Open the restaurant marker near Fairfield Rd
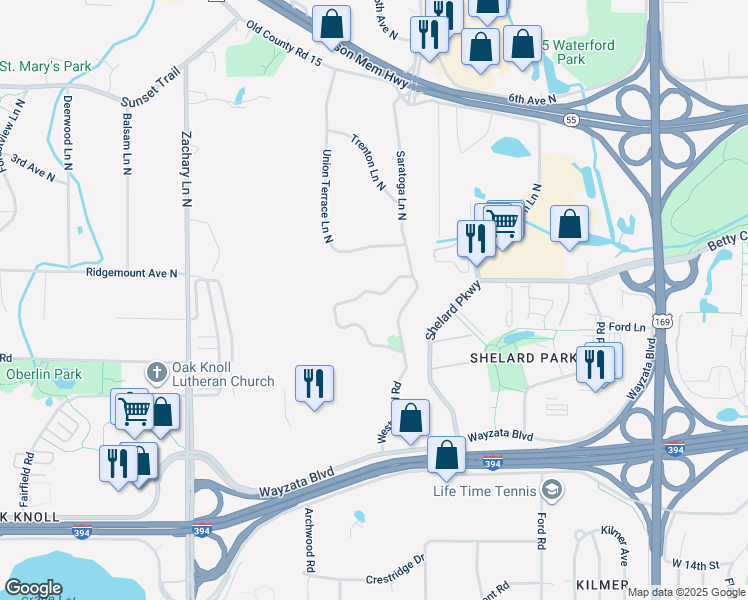 [118, 467]
